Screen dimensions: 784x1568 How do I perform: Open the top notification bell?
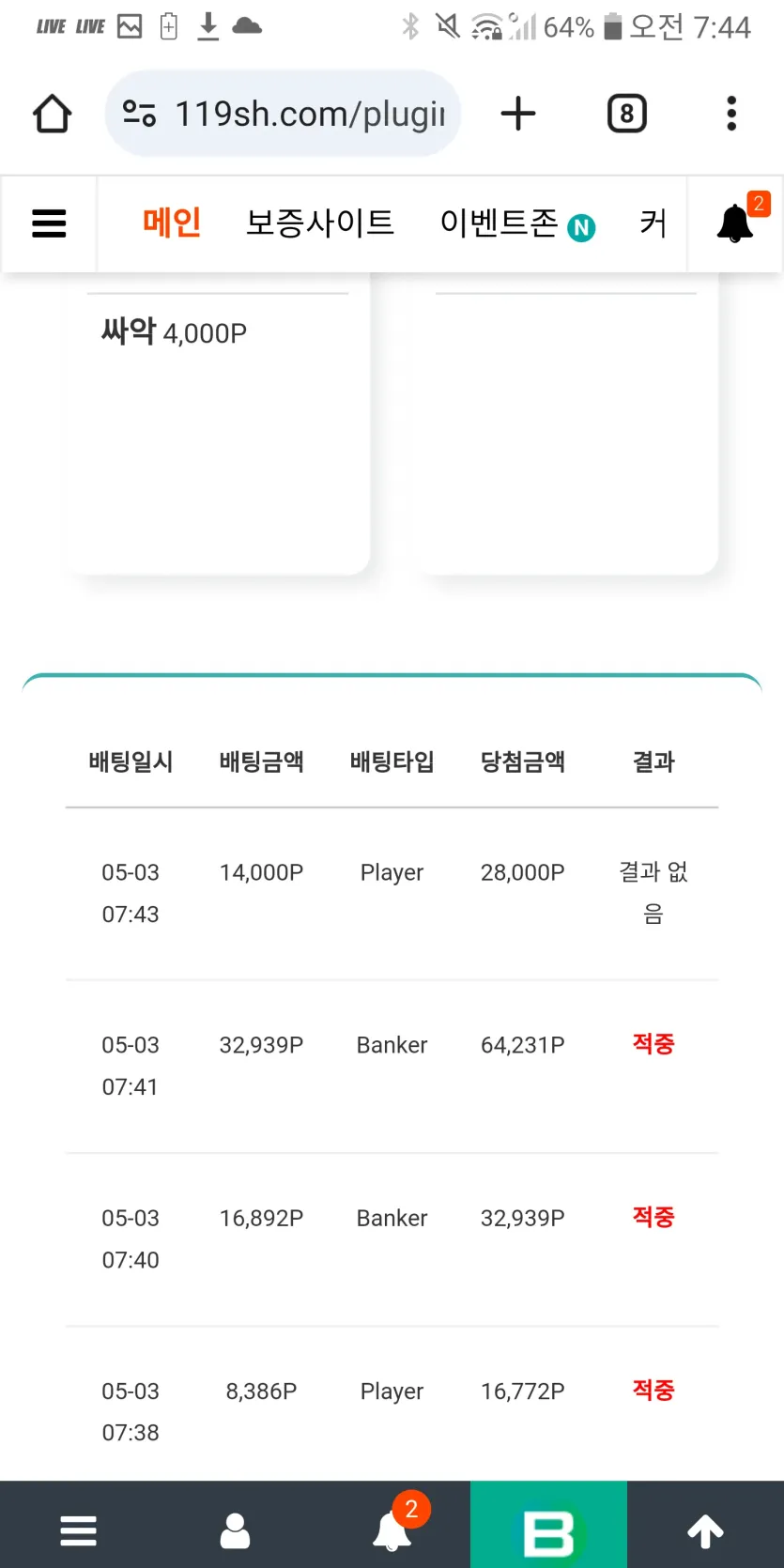735,223
